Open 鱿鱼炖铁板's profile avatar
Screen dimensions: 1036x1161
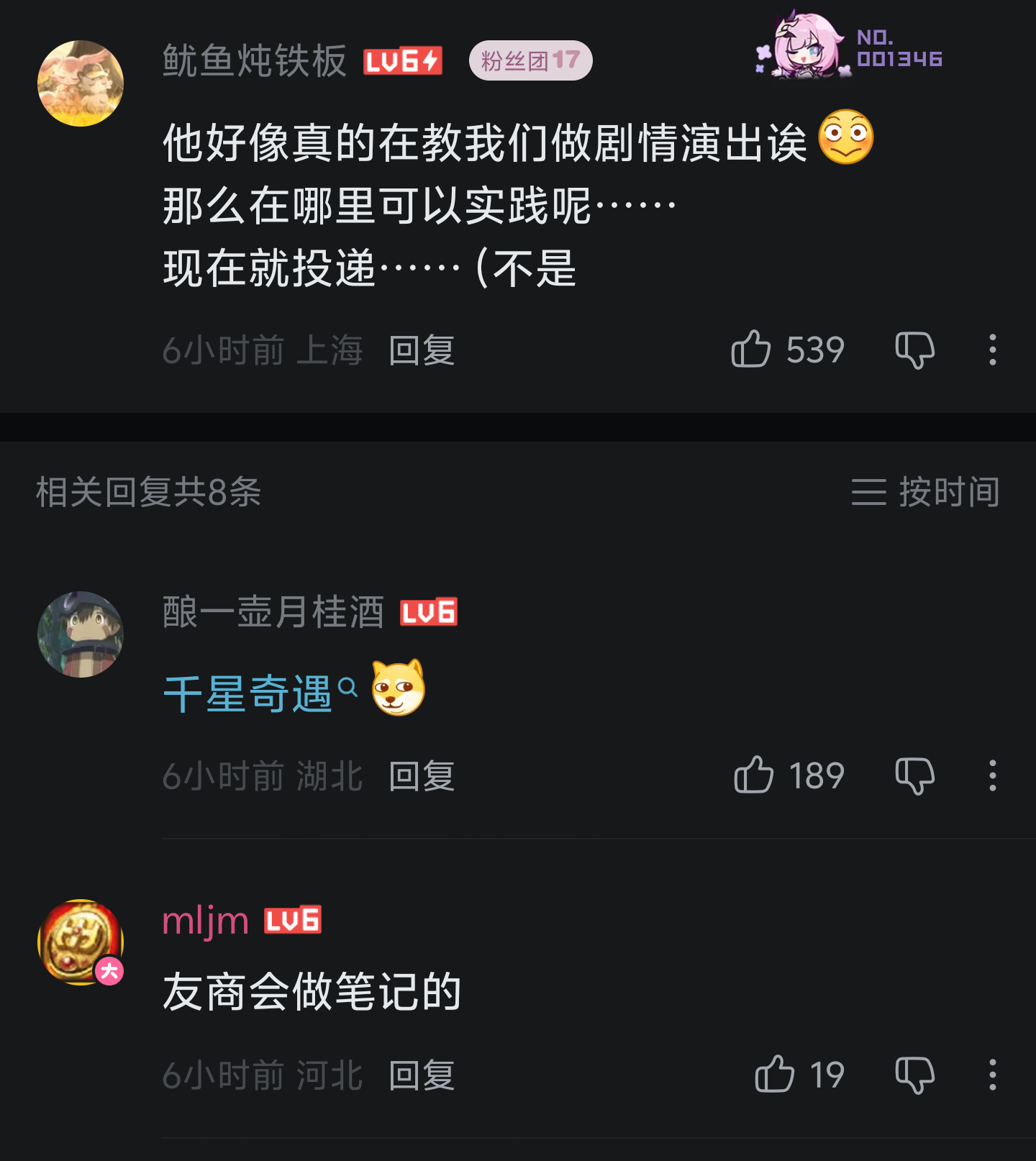point(81,83)
